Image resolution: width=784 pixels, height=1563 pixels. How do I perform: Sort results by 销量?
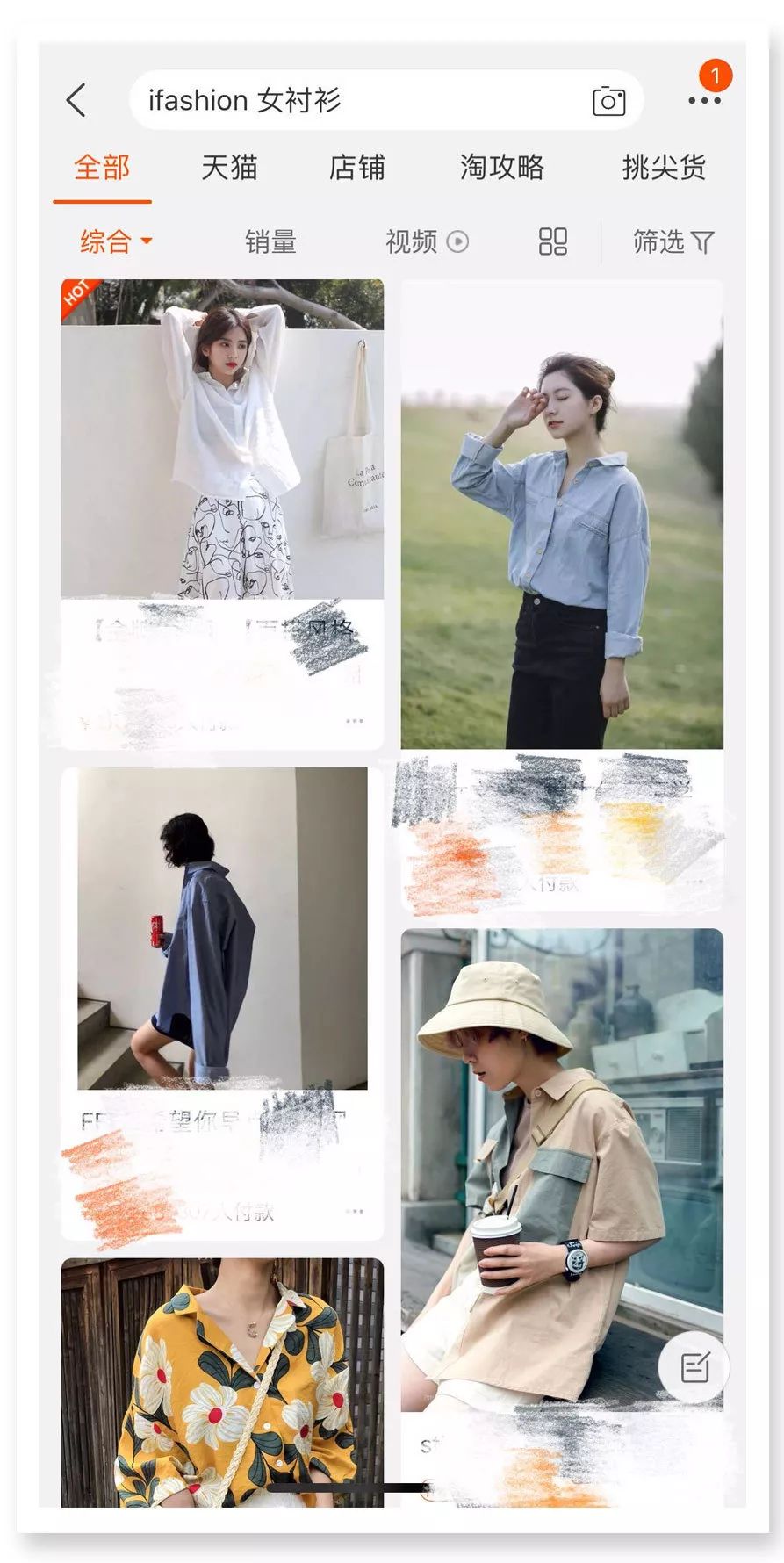(x=270, y=241)
